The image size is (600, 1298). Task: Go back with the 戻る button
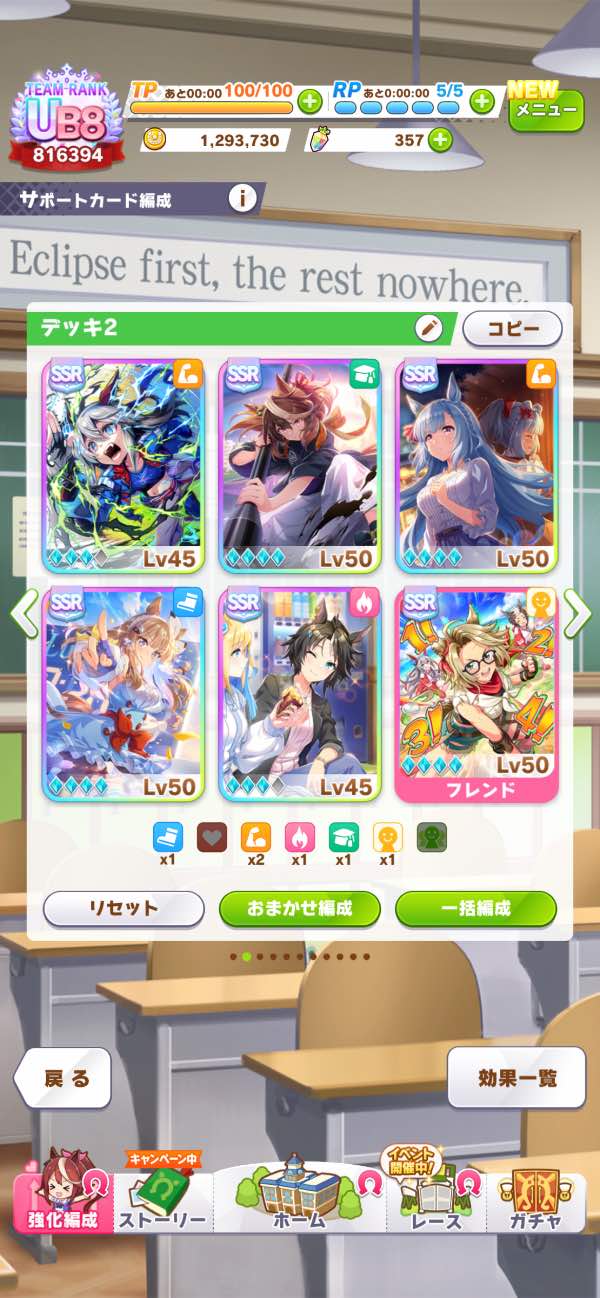coord(62,1078)
